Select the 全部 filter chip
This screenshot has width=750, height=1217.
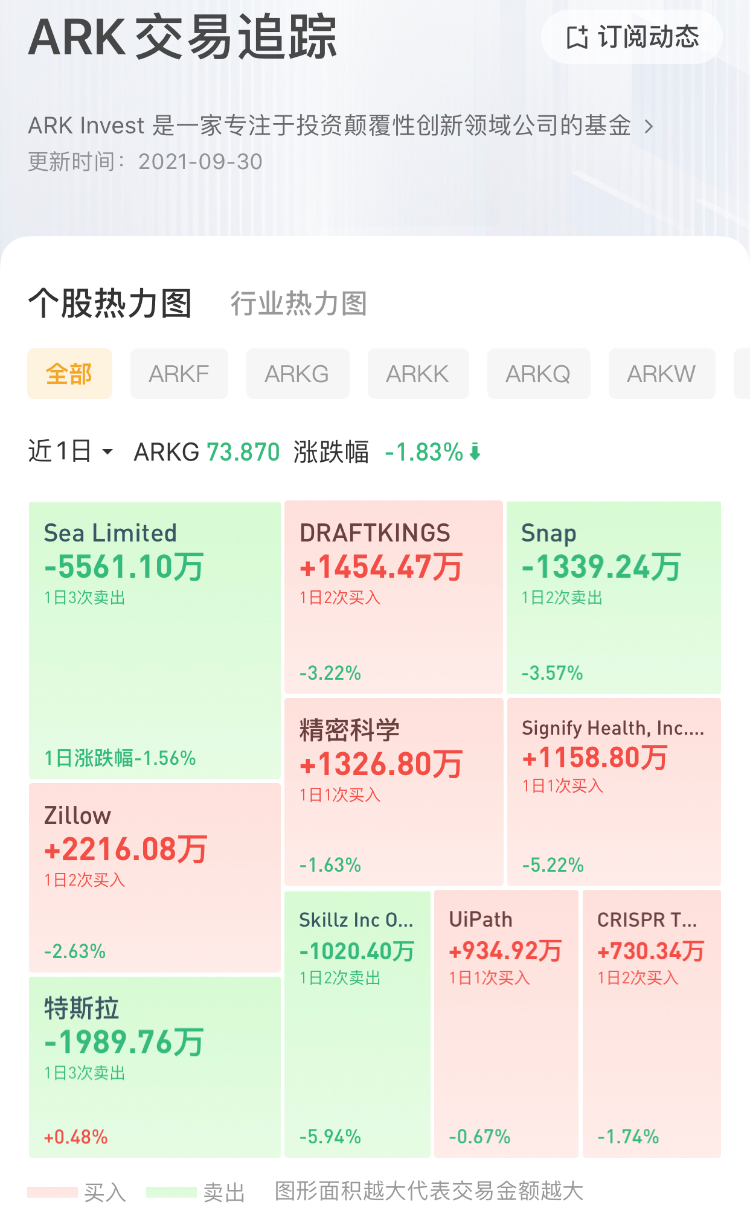69,374
